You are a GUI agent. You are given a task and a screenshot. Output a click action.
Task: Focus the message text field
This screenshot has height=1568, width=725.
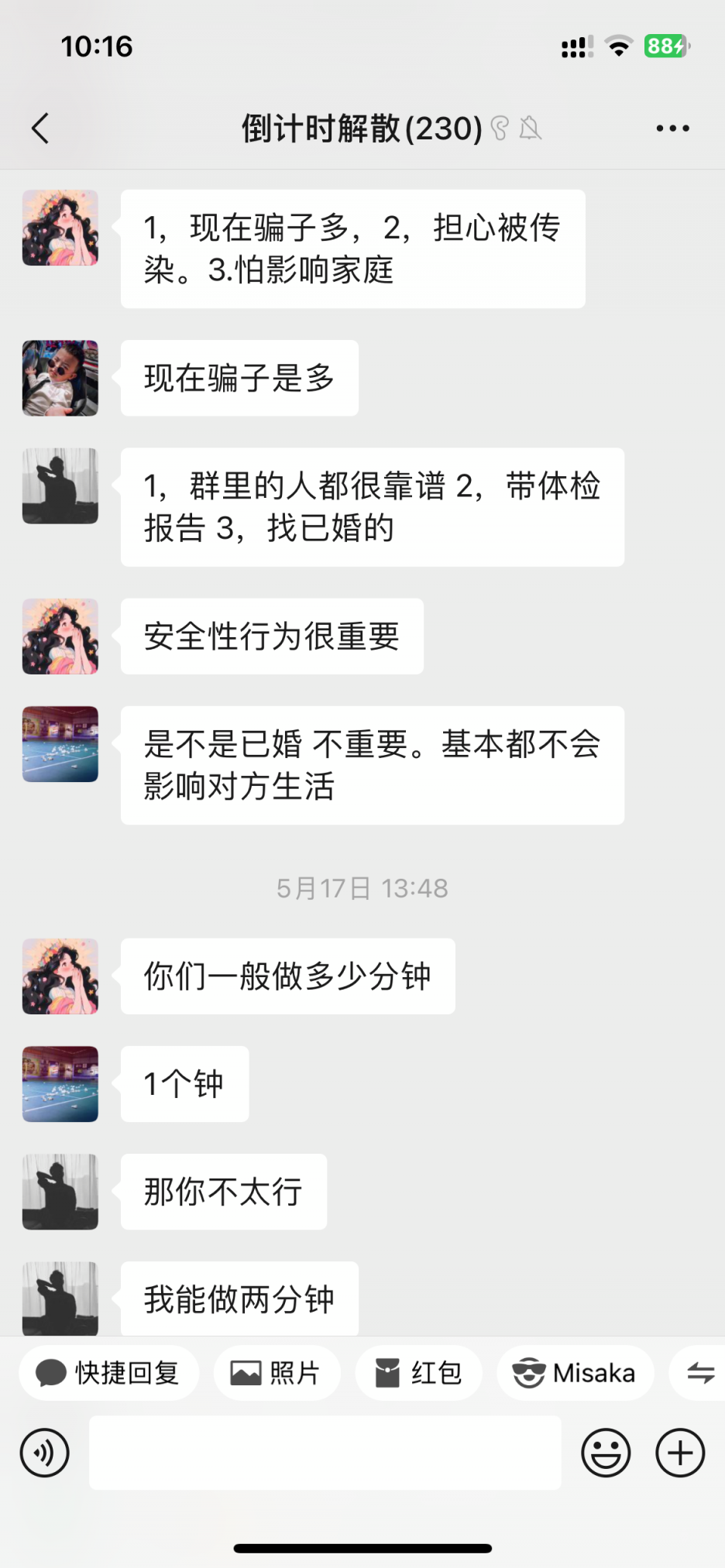[x=325, y=1453]
